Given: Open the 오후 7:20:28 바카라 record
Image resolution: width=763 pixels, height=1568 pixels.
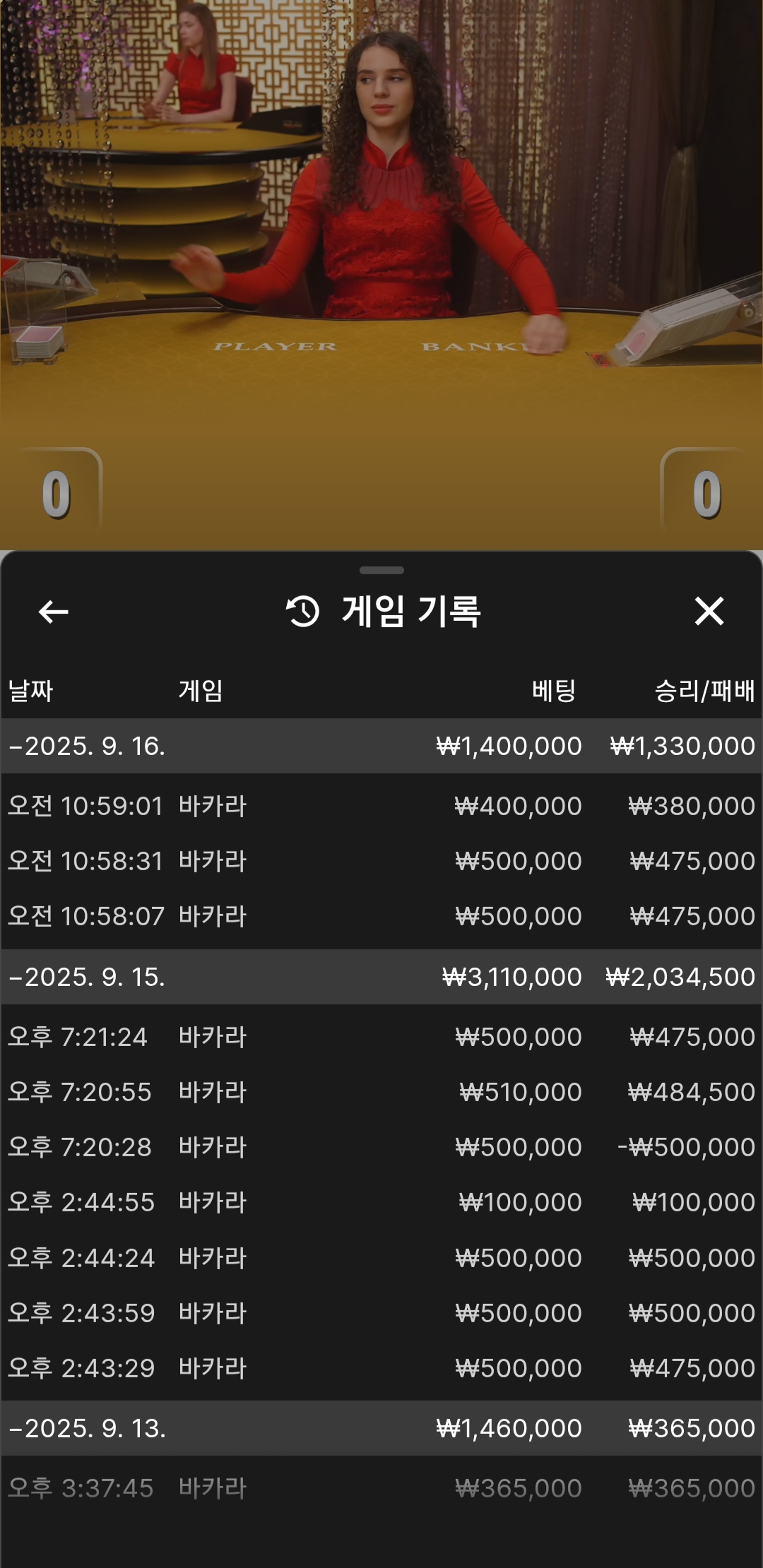Looking at the screenshot, I should tap(381, 1147).
